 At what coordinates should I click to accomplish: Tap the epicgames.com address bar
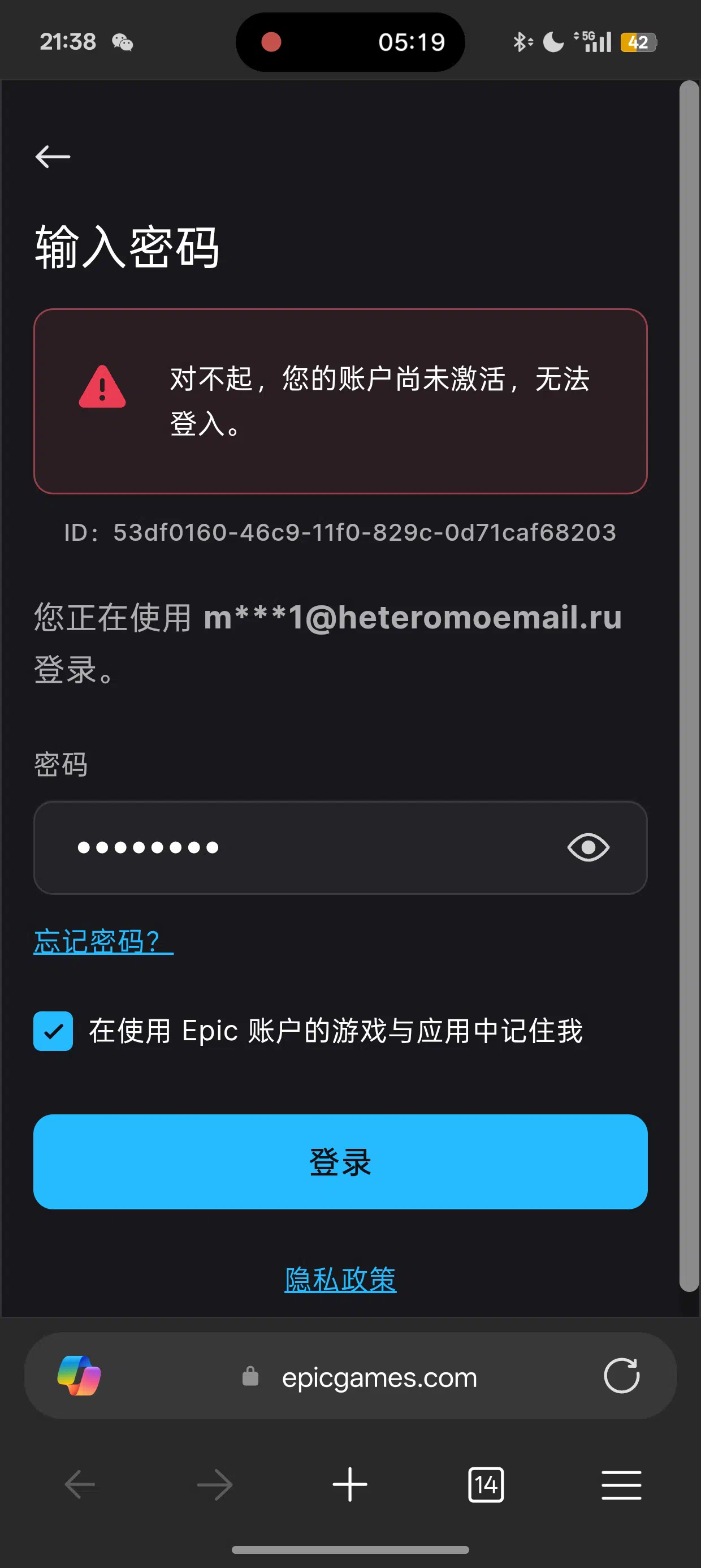click(x=359, y=1377)
